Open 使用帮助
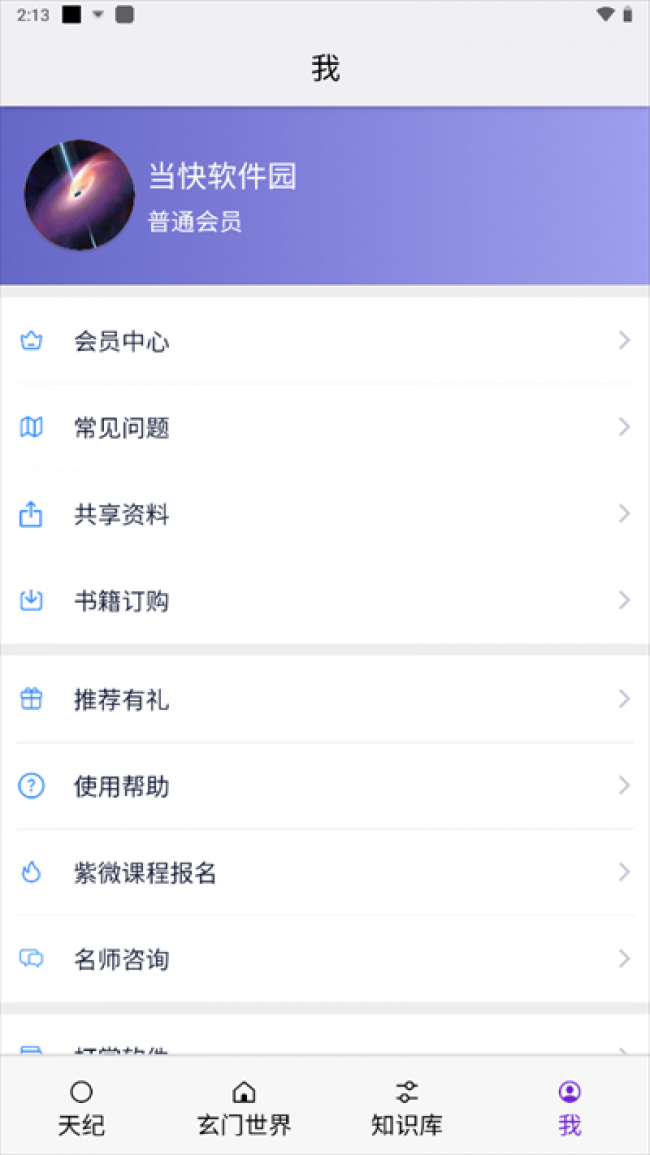 (x=325, y=786)
